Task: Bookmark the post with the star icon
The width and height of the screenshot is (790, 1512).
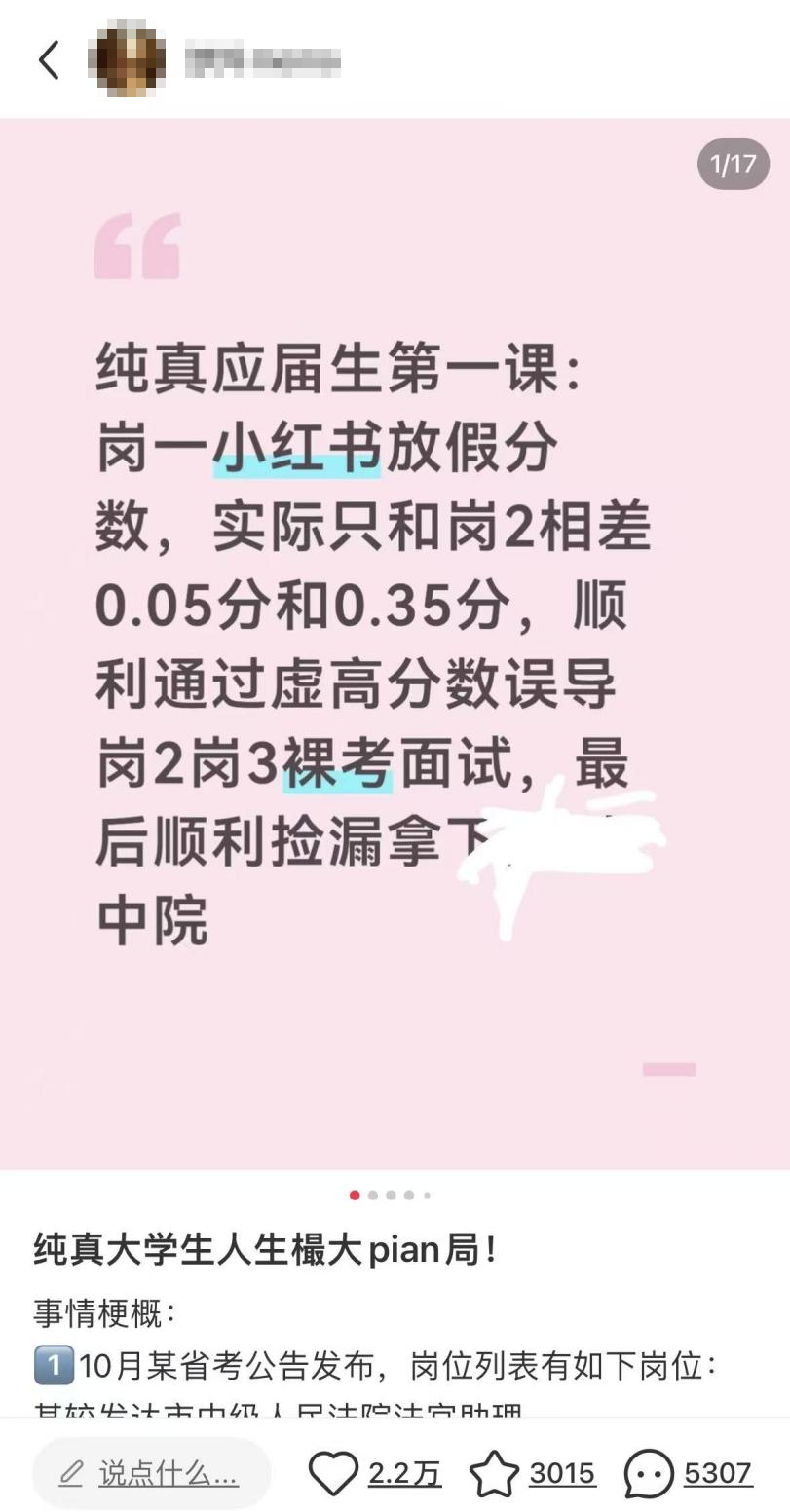Action: (x=494, y=1473)
